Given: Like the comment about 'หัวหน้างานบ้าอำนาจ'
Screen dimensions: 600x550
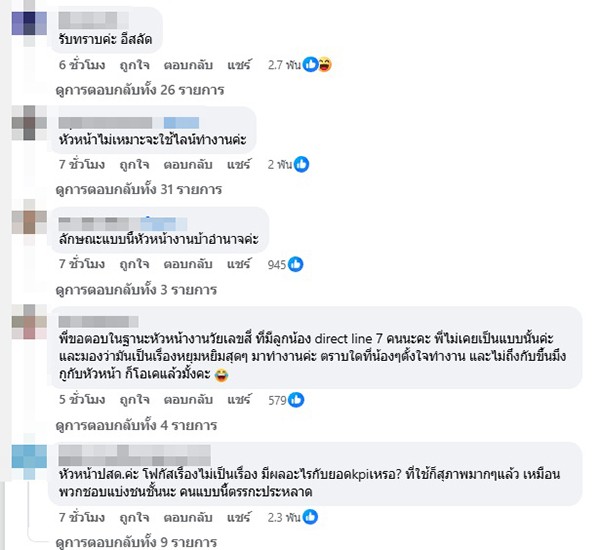Looking at the screenshot, I should pos(131,265).
